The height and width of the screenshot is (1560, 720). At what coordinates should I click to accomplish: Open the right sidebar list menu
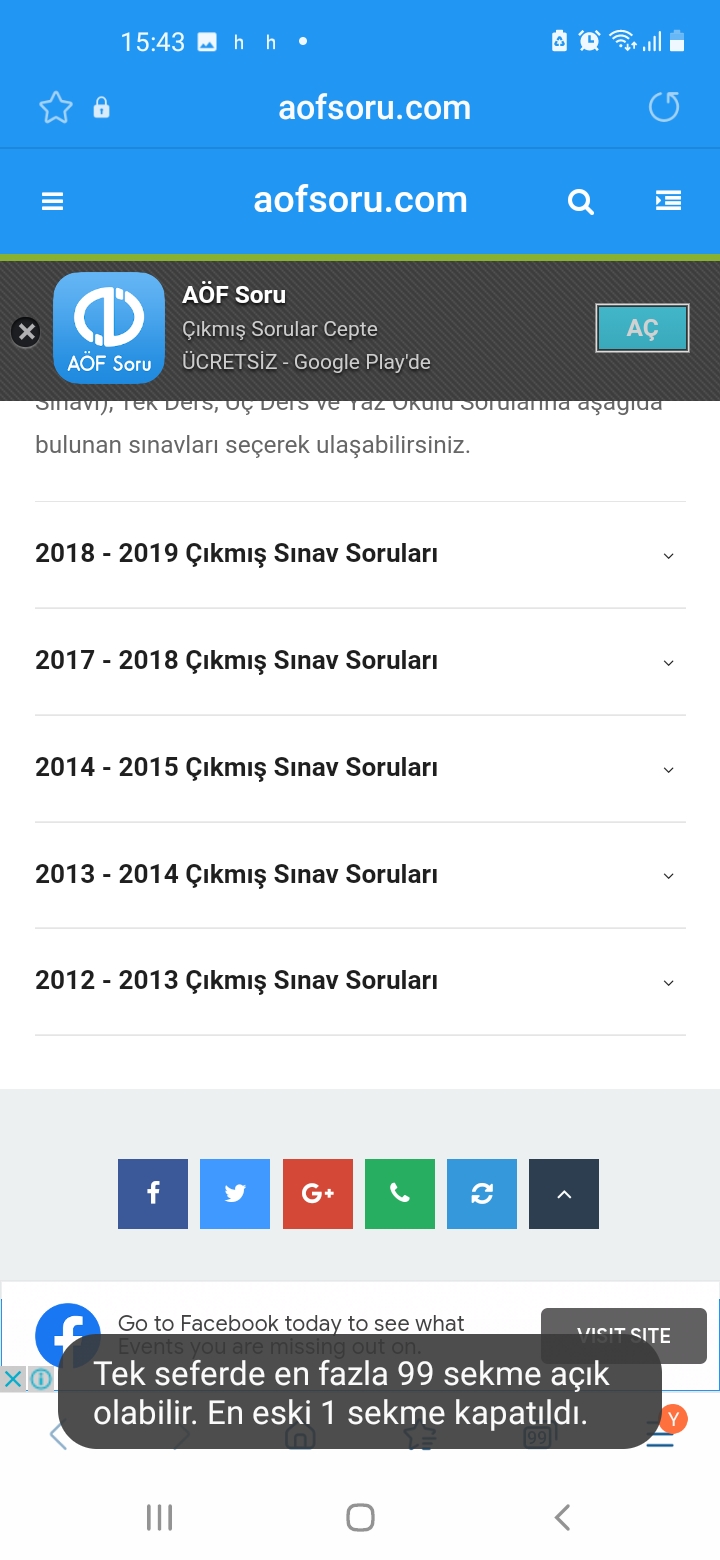[668, 201]
